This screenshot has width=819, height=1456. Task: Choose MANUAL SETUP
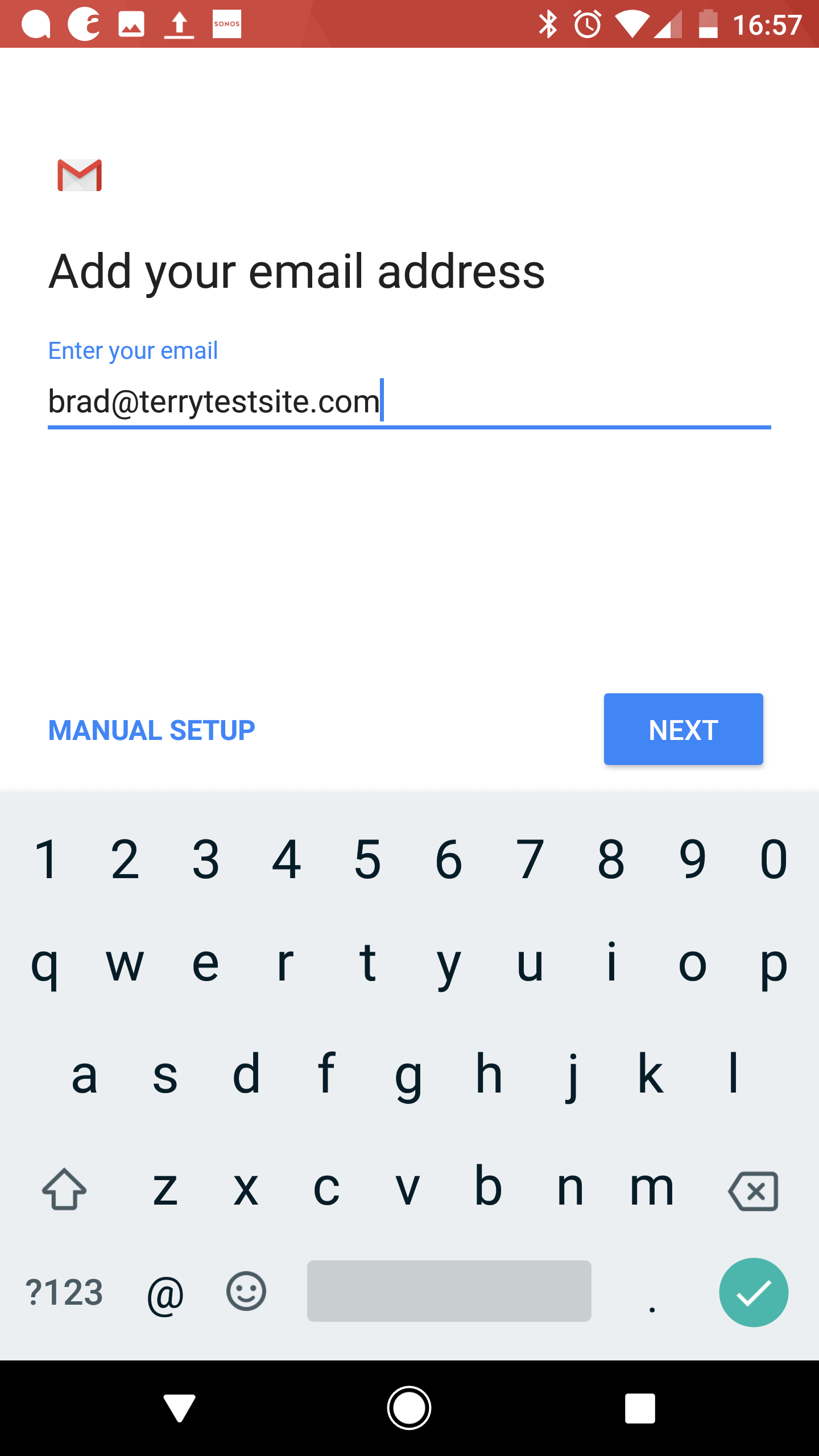coord(151,730)
